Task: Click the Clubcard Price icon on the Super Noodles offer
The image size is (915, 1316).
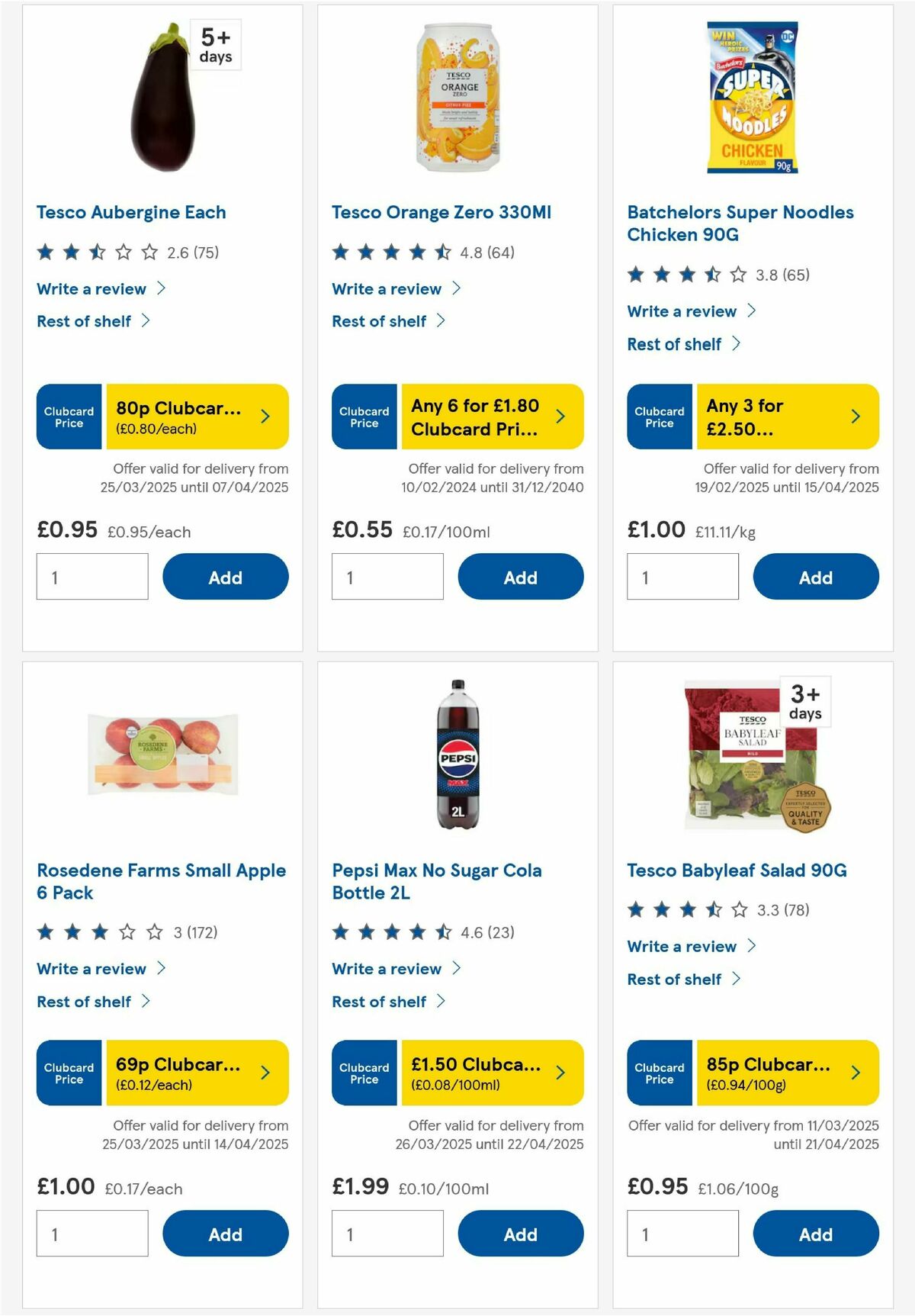Action: point(659,417)
